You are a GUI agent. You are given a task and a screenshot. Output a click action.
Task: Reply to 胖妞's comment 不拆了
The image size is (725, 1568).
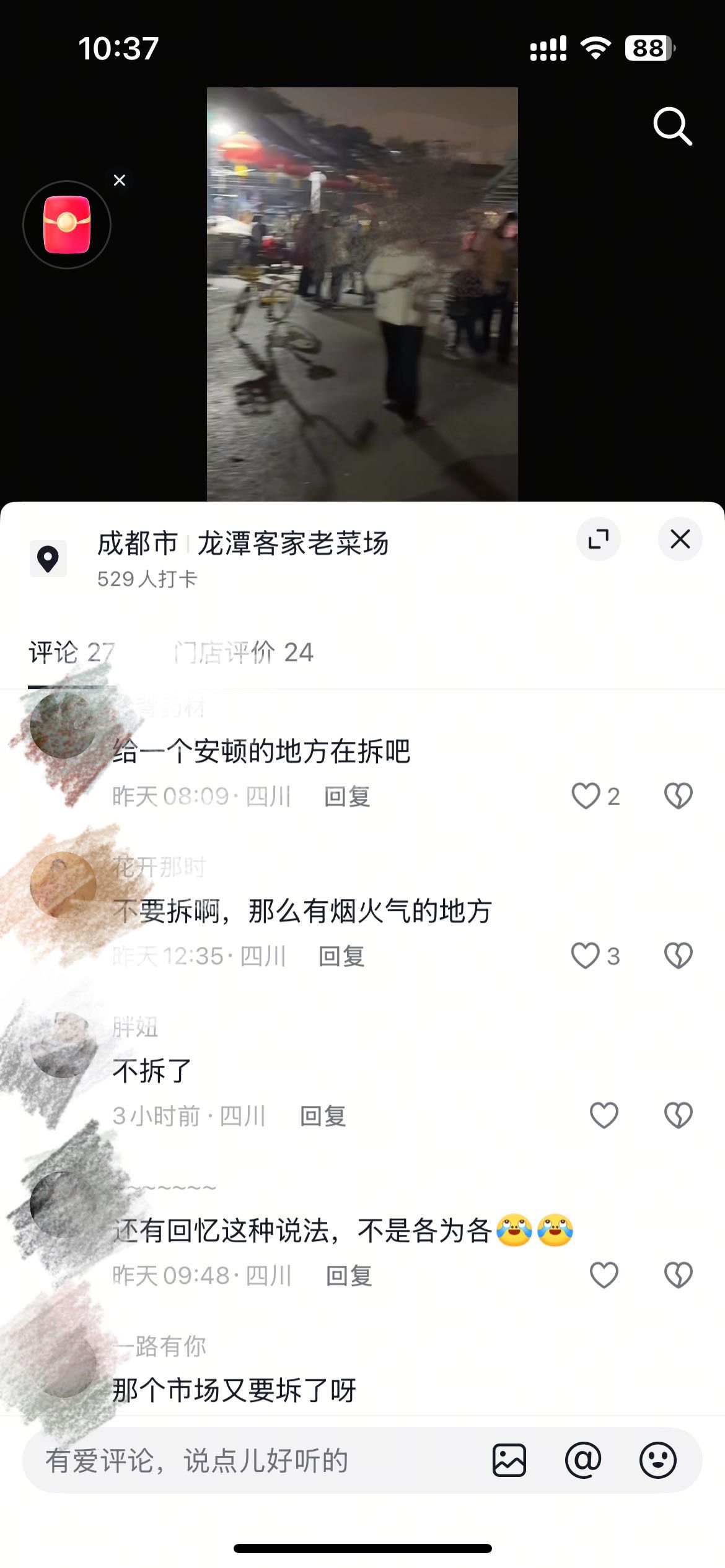(x=323, y=1116)
